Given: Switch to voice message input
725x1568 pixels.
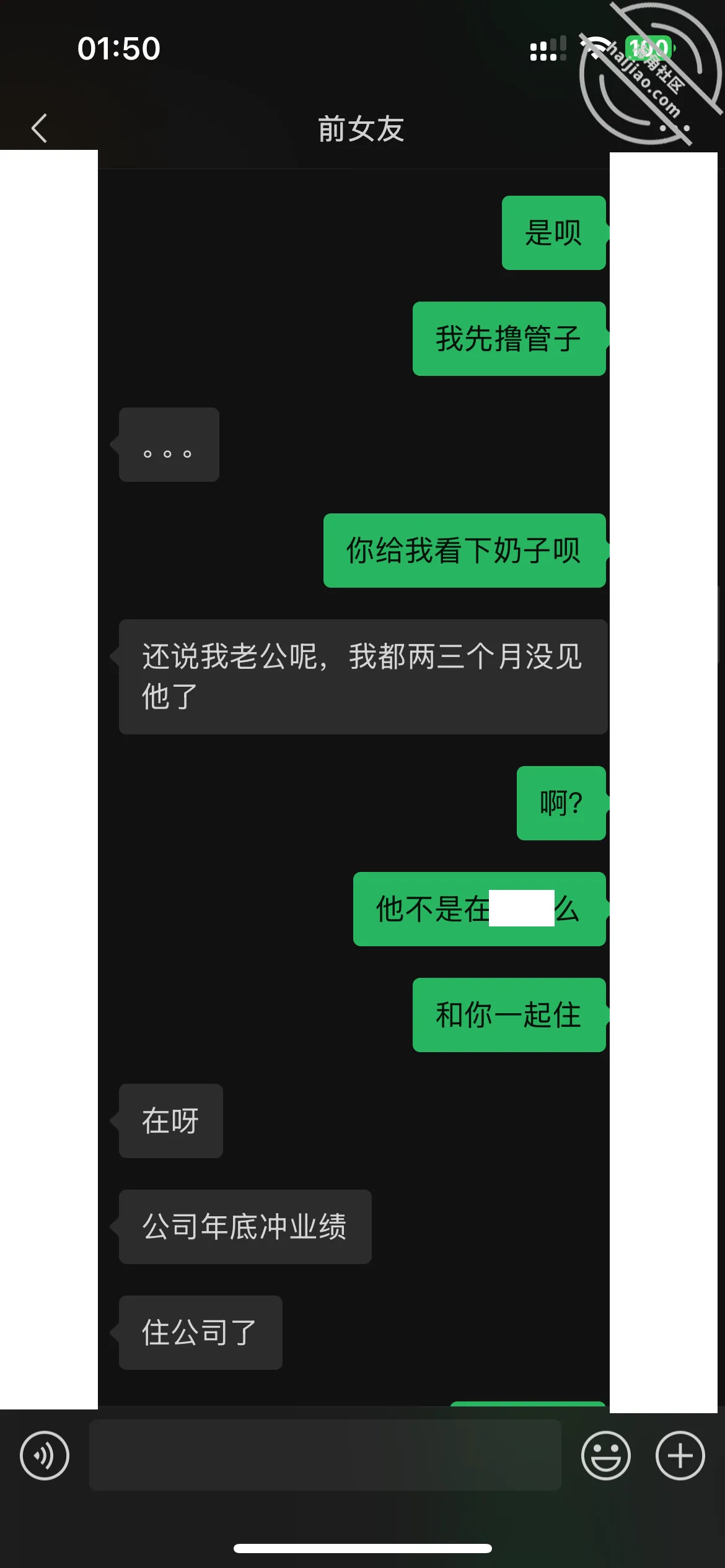Looking at the screenshot, I should (45, 1455).
